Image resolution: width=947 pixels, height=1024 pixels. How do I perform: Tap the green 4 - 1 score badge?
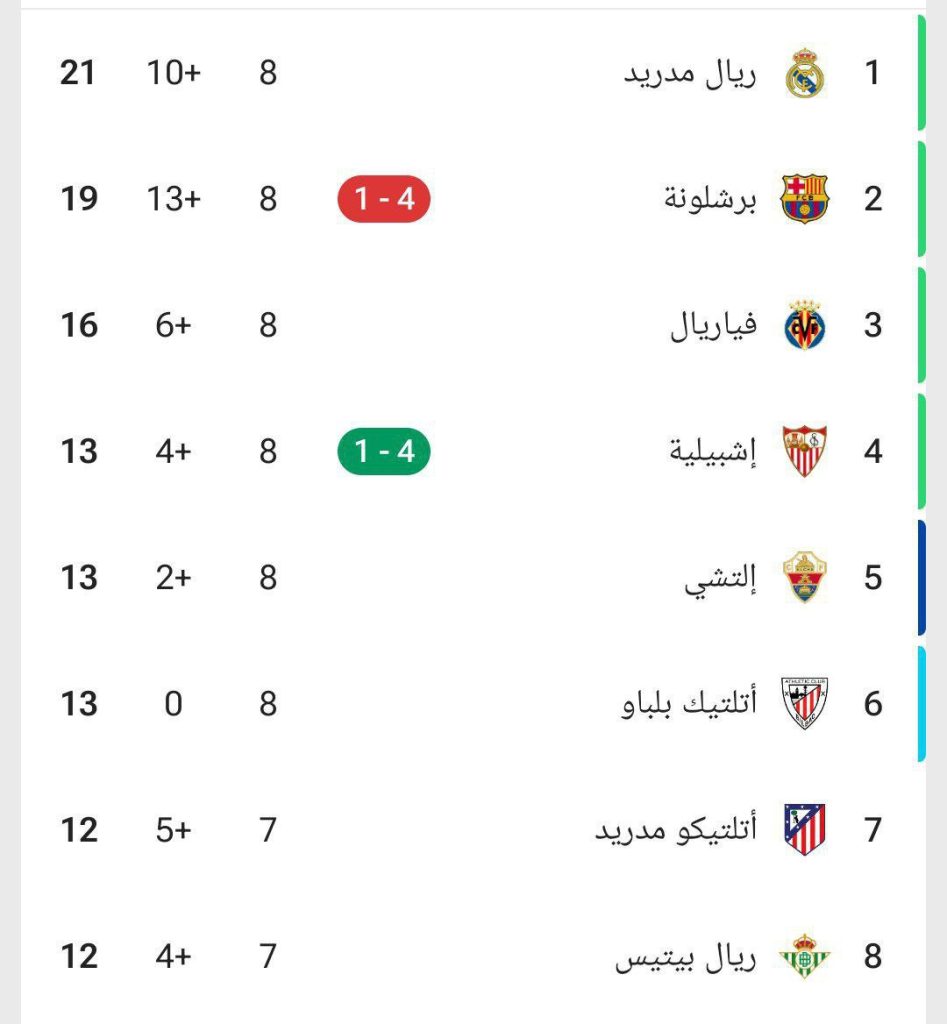click(384, 452)
